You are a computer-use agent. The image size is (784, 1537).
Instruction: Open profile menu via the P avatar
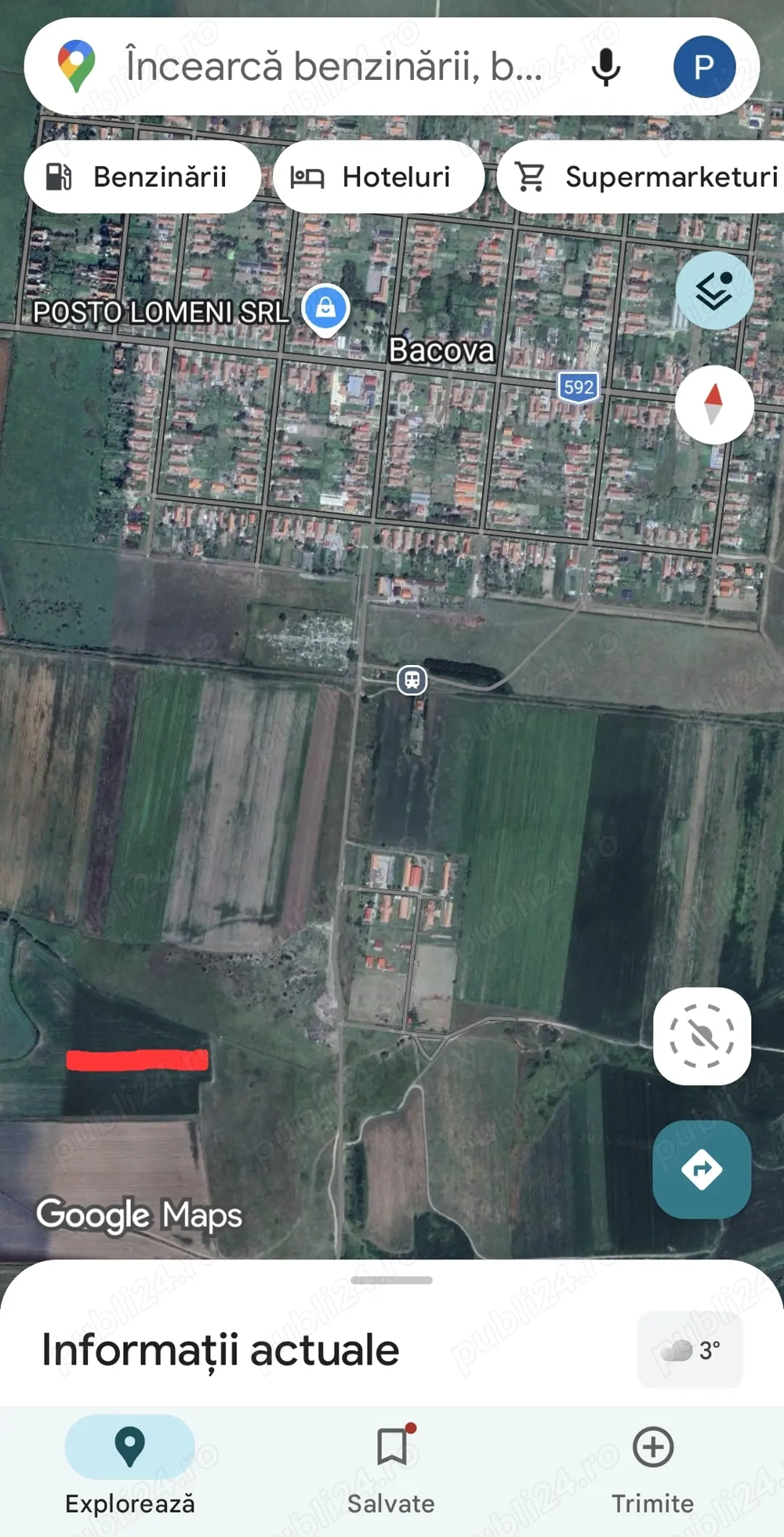click(x=704, y=64)
